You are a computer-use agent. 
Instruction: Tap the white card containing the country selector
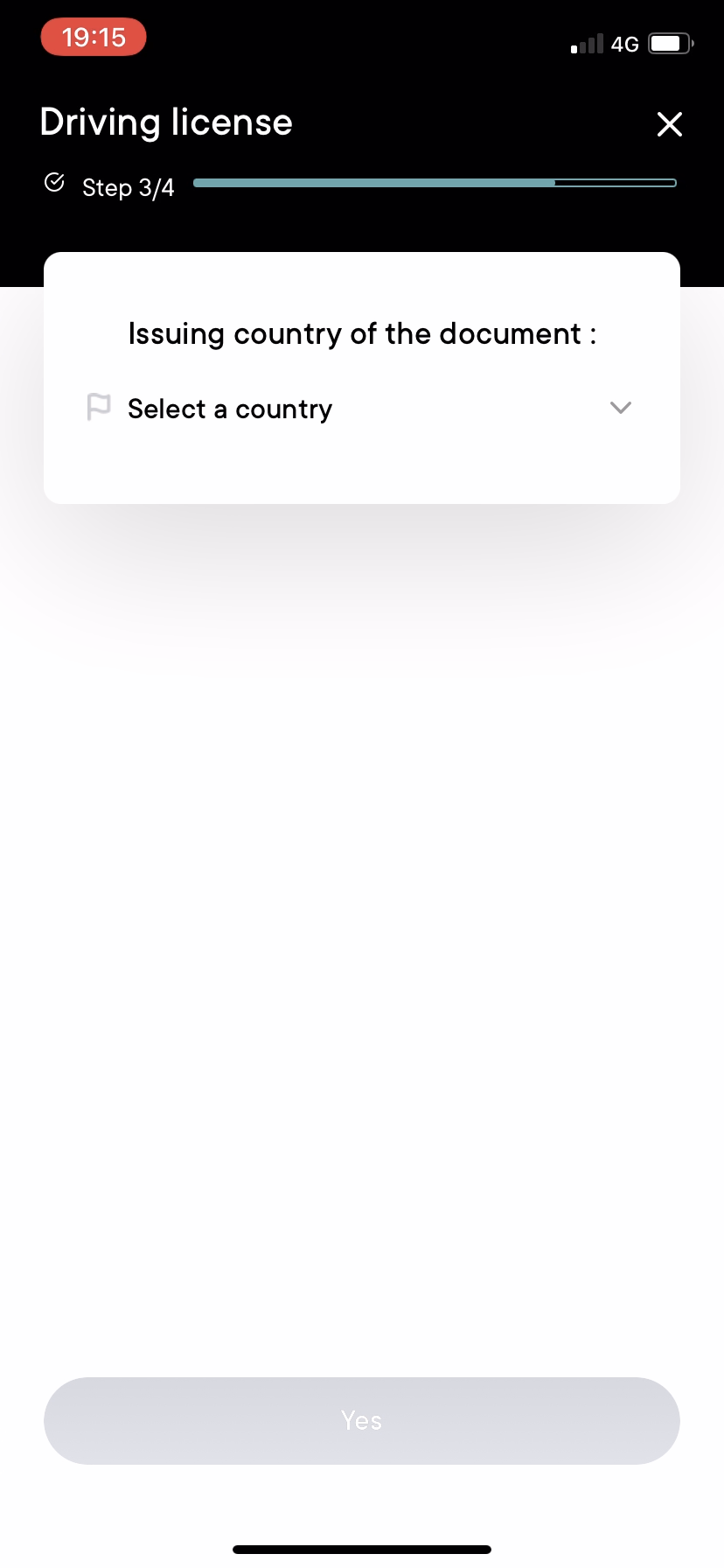coord(361,464)
